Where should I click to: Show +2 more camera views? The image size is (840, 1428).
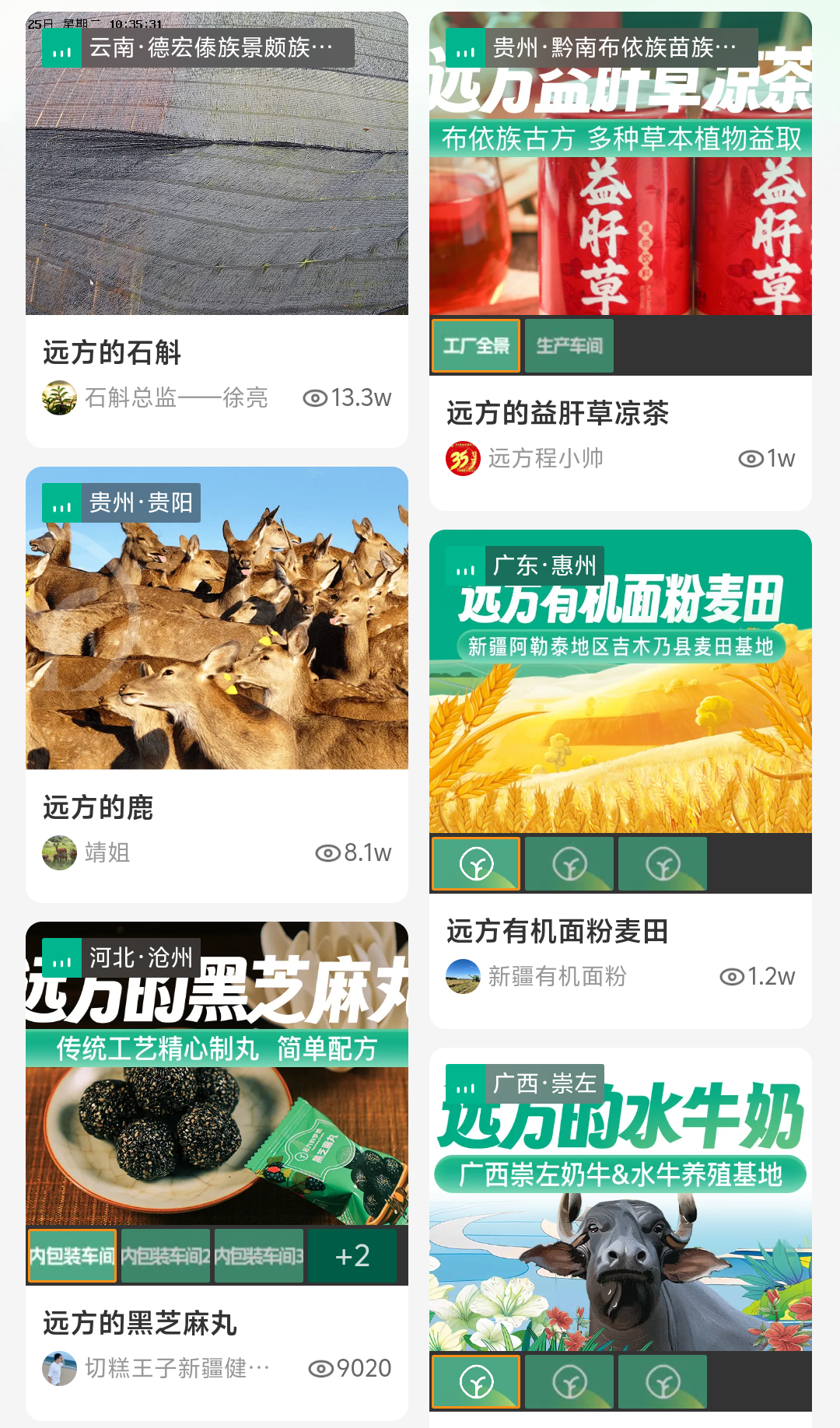(x=352, y=1255)
